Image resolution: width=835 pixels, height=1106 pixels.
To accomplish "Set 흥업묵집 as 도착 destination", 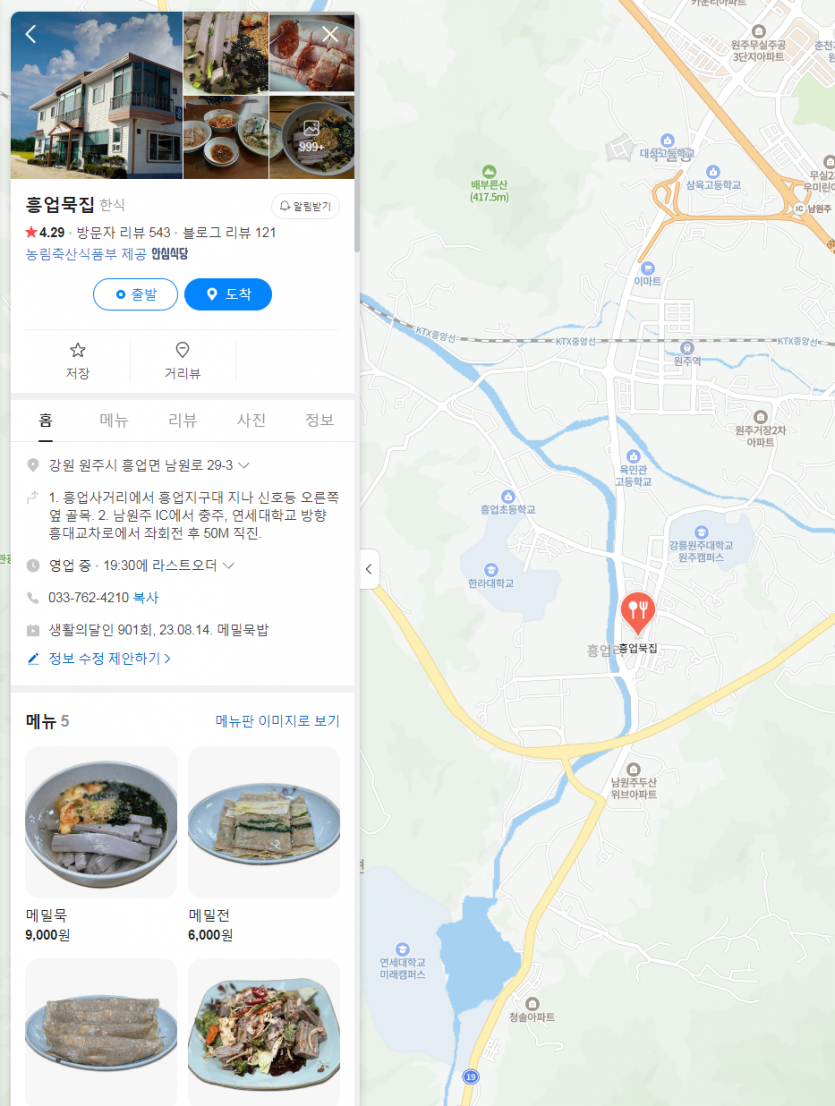I will click(228, 294).
